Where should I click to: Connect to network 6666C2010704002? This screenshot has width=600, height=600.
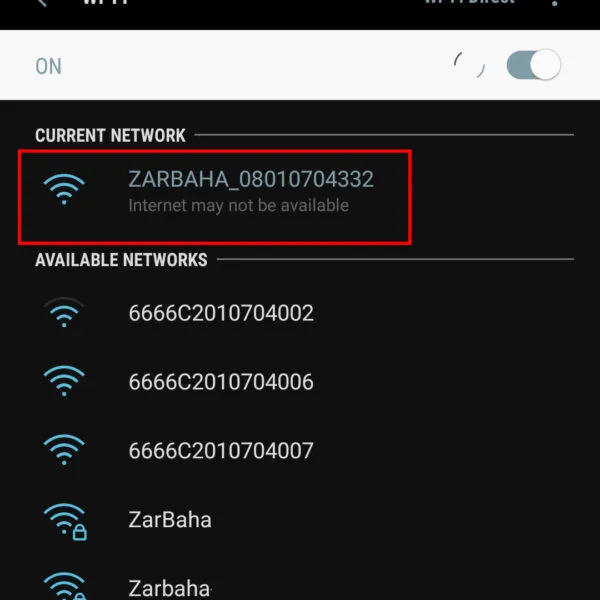click(x=221, y=313)
